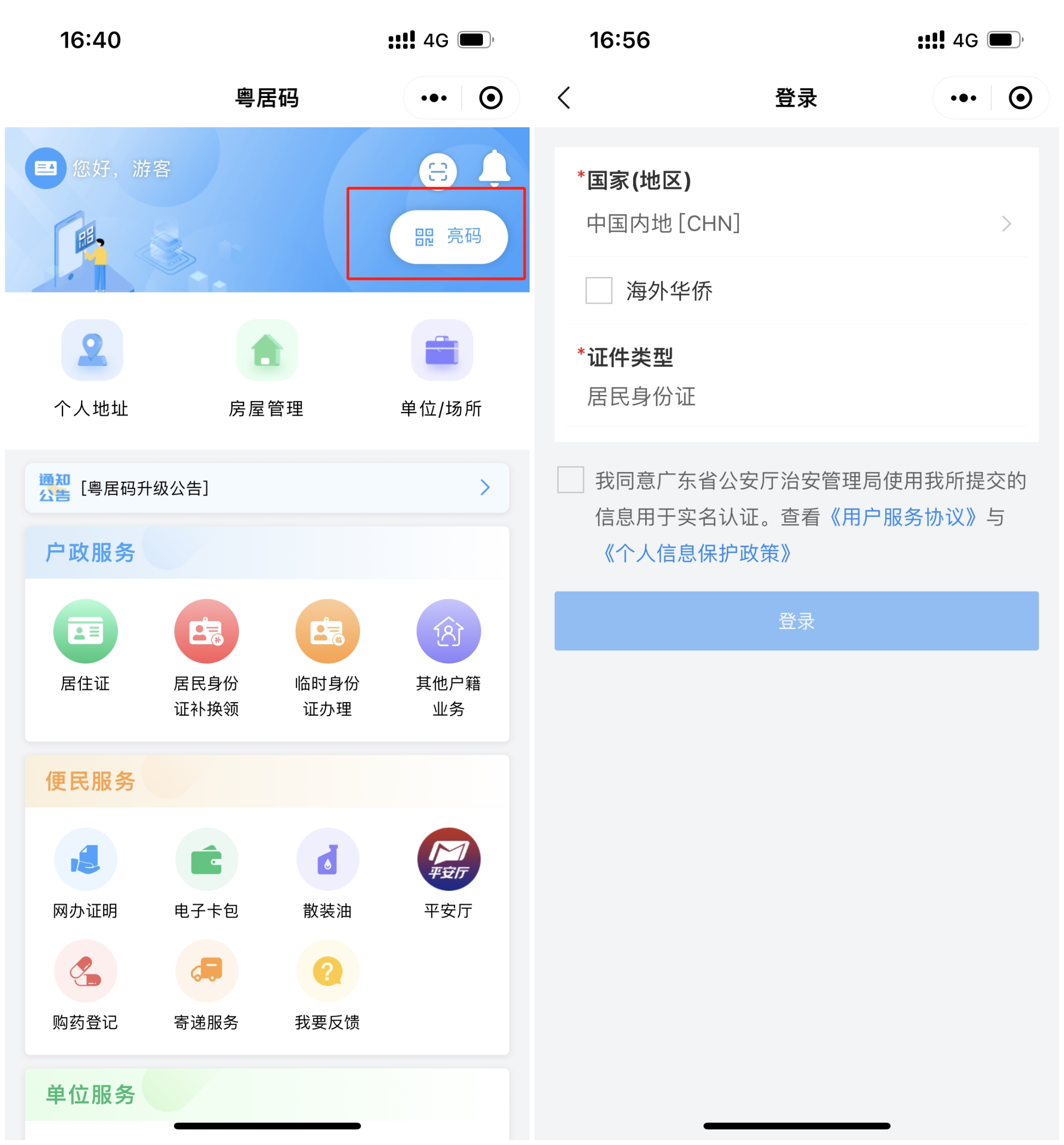Tap the 亮码 button to show code
Image resolution: width=1064 pixels, height=1145 pixels.
click(x=448, y=237)
